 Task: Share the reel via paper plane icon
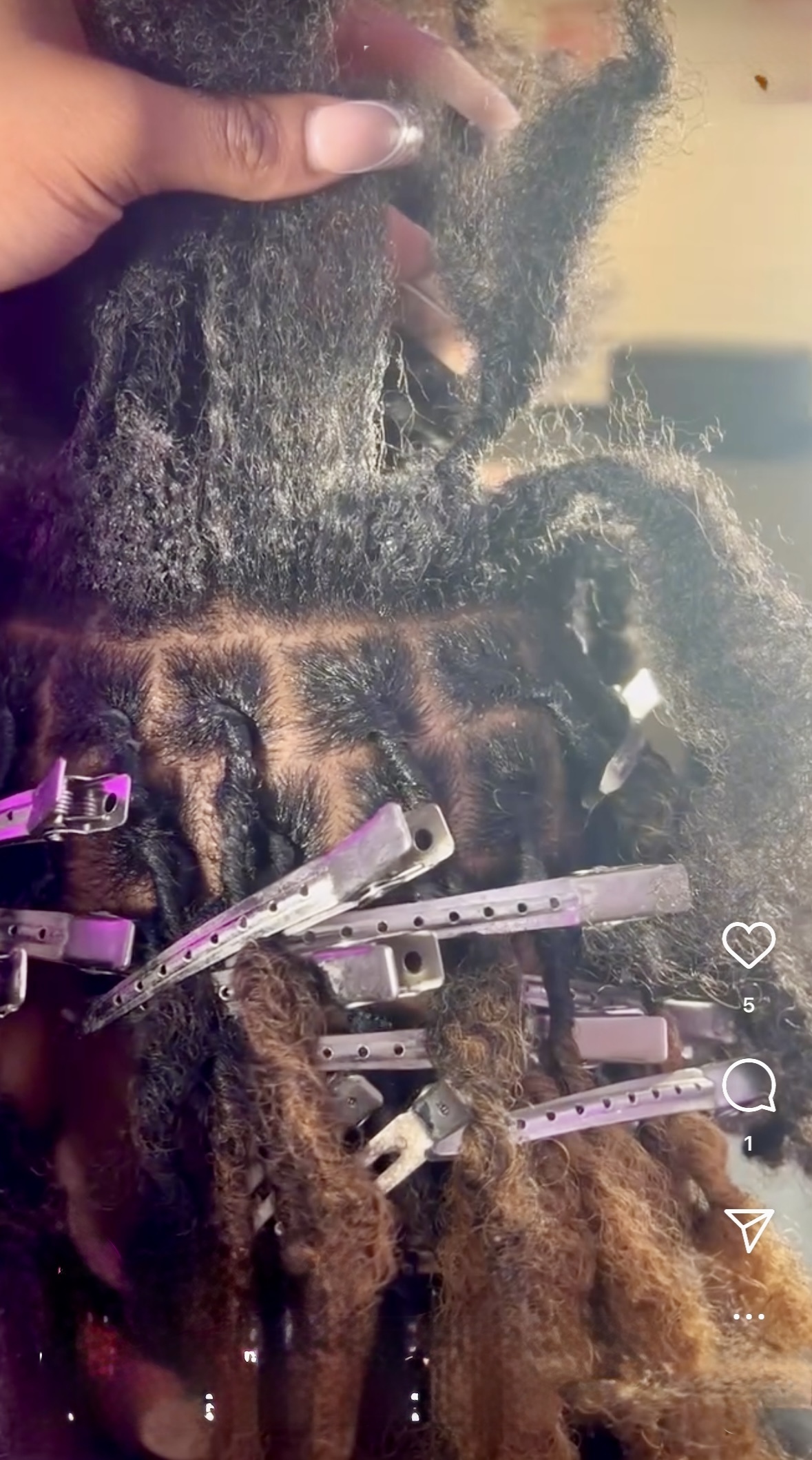[749, 1229]
